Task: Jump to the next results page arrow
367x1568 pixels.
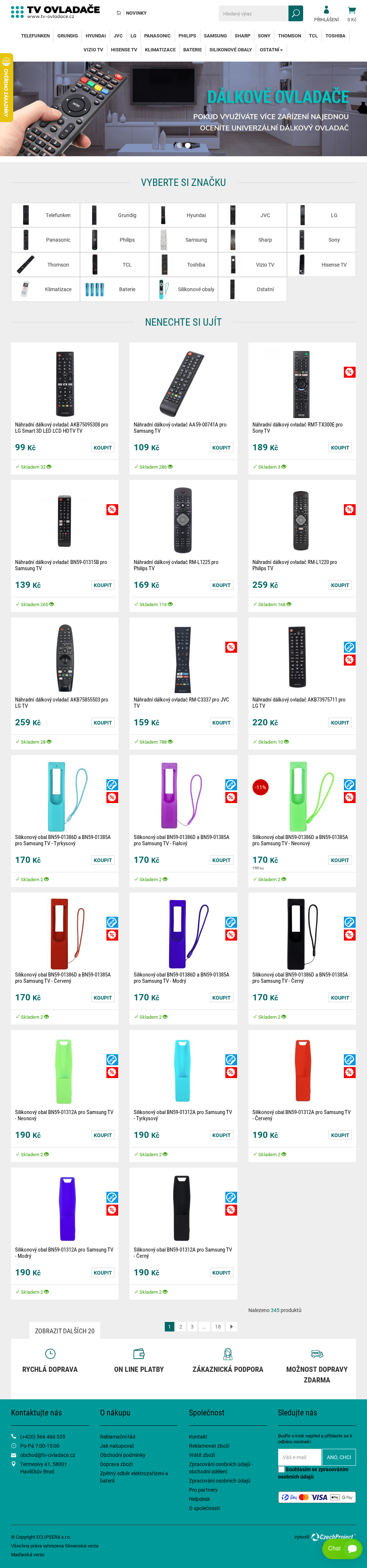Action: pos(232,1327)
